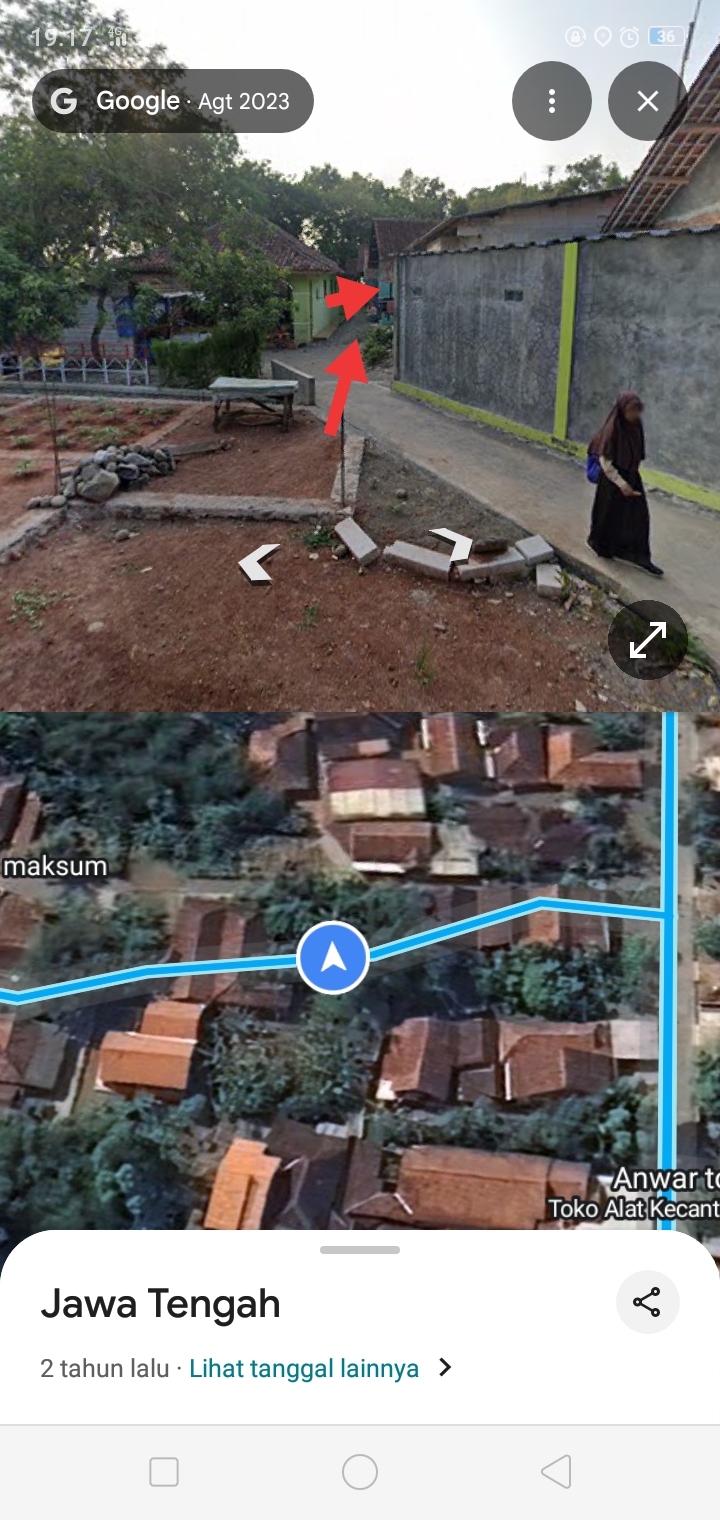
Task: Move along the right street arrow
Action: [x=452, y=544]
